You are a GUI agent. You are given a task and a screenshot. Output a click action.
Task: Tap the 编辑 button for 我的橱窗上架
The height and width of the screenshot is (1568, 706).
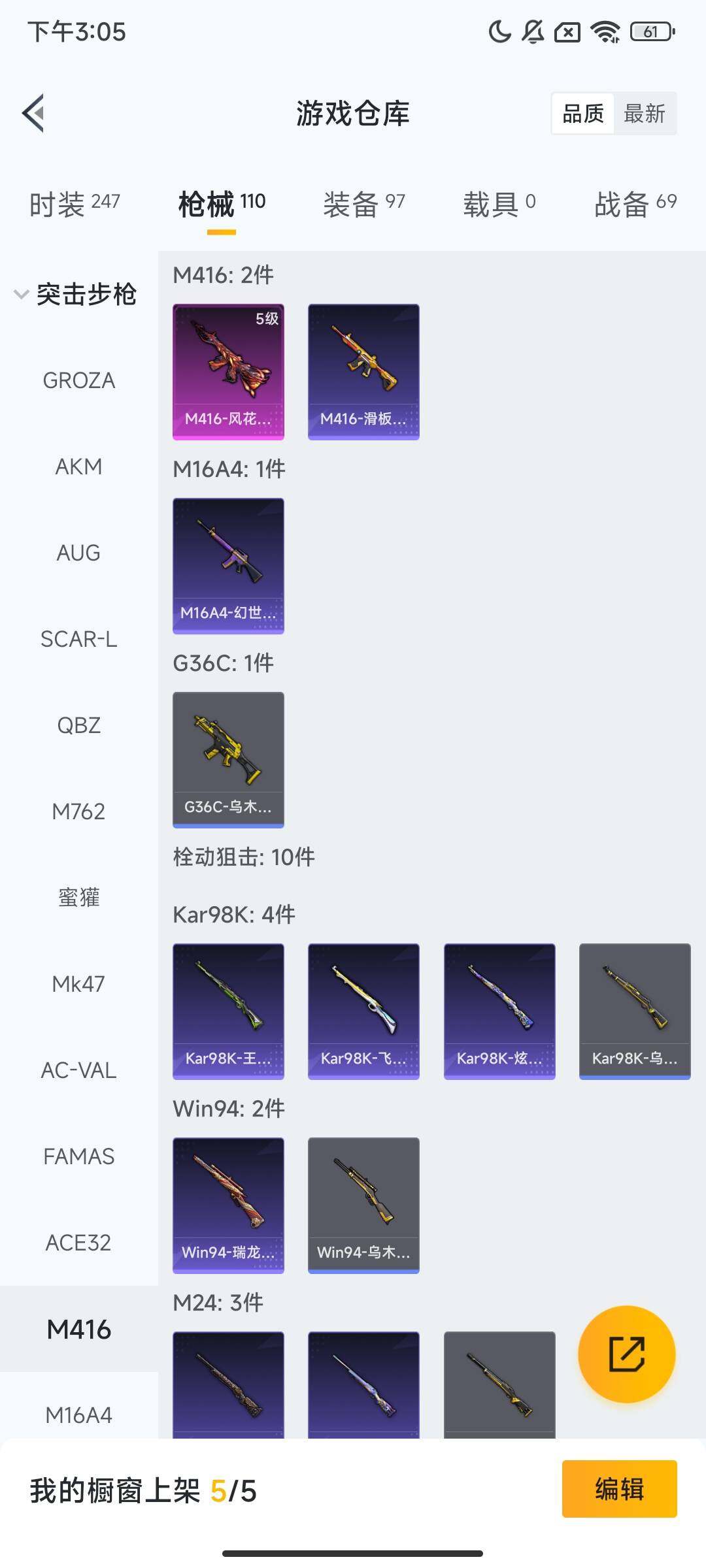coord(619,1489)
